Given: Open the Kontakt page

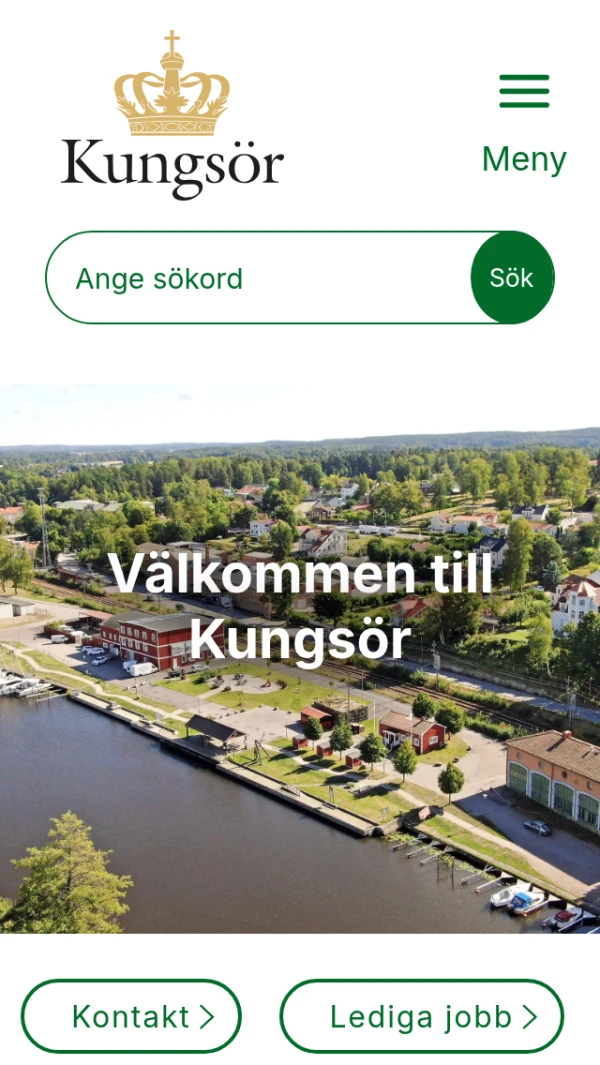Looking at the screenshot, I should pyautogui.click(x=131, y=1016).
